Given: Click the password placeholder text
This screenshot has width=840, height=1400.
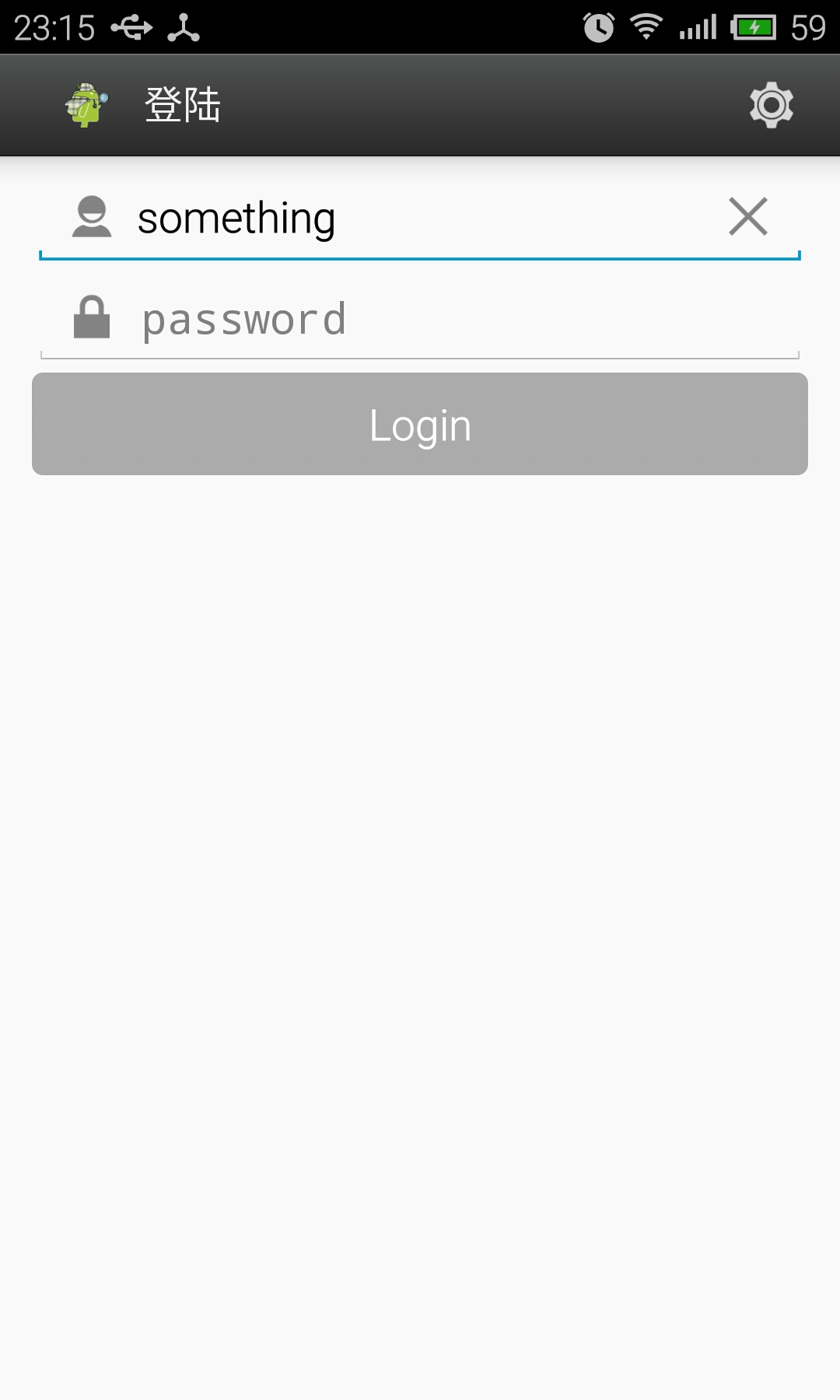Looking at the screenshot, I should (x=243, y=317).
